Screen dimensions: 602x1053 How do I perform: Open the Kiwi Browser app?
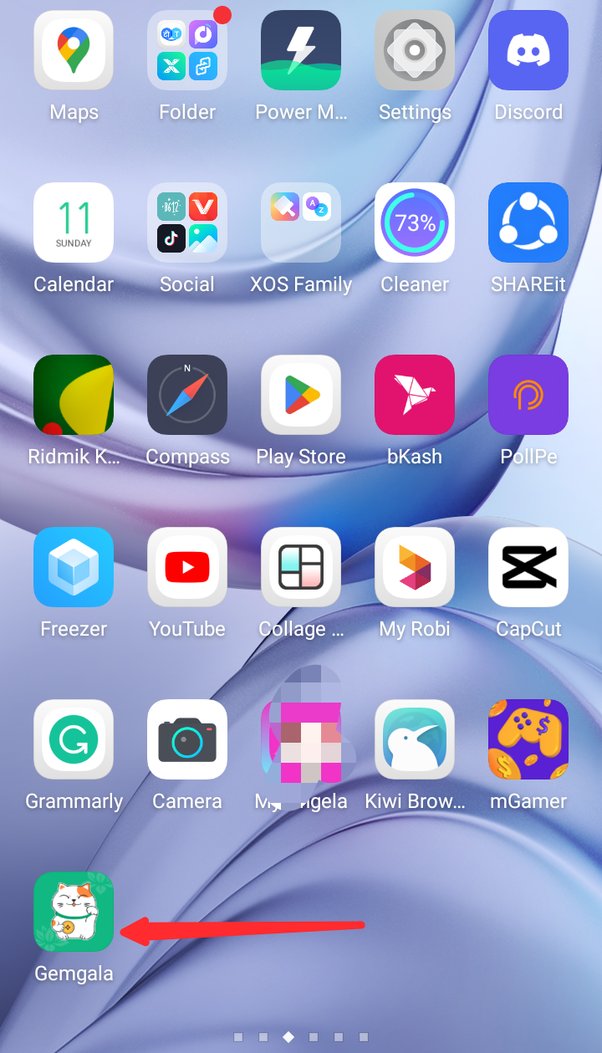pos(415,739)
